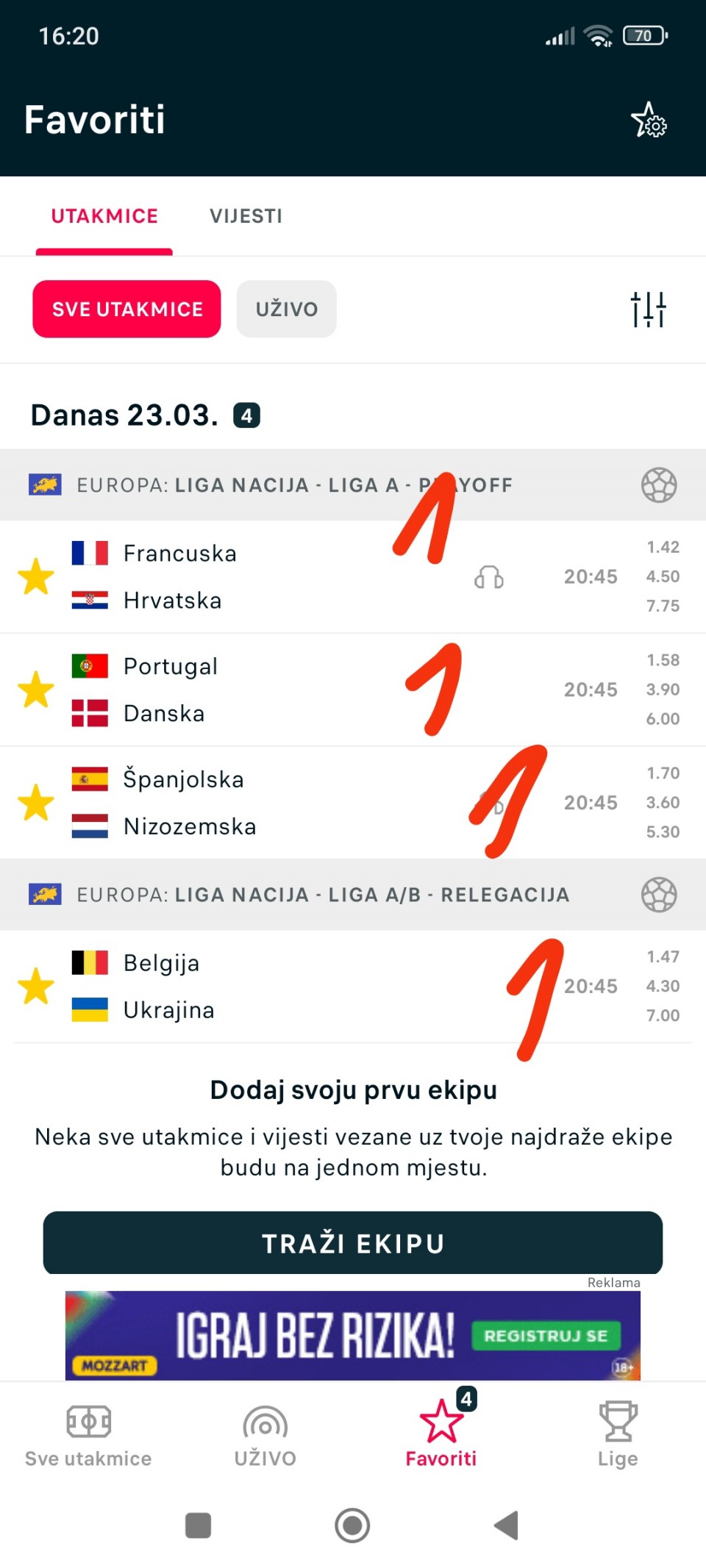Open favorites settings star-gear icon
The height and width of the screenshot is (1568, 706).
pyautogui.click(x=649, y=121)
